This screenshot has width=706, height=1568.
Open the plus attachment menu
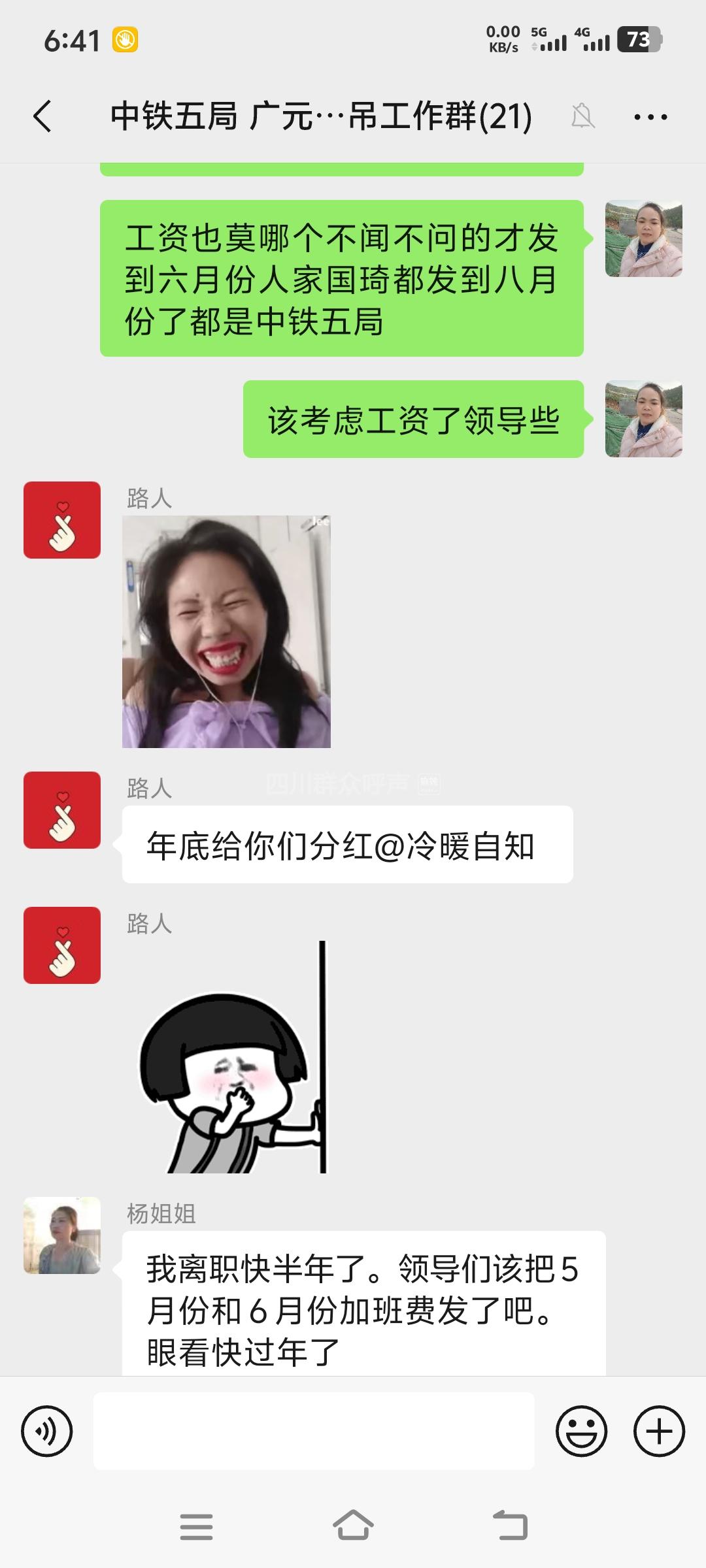coord(659,1431)
